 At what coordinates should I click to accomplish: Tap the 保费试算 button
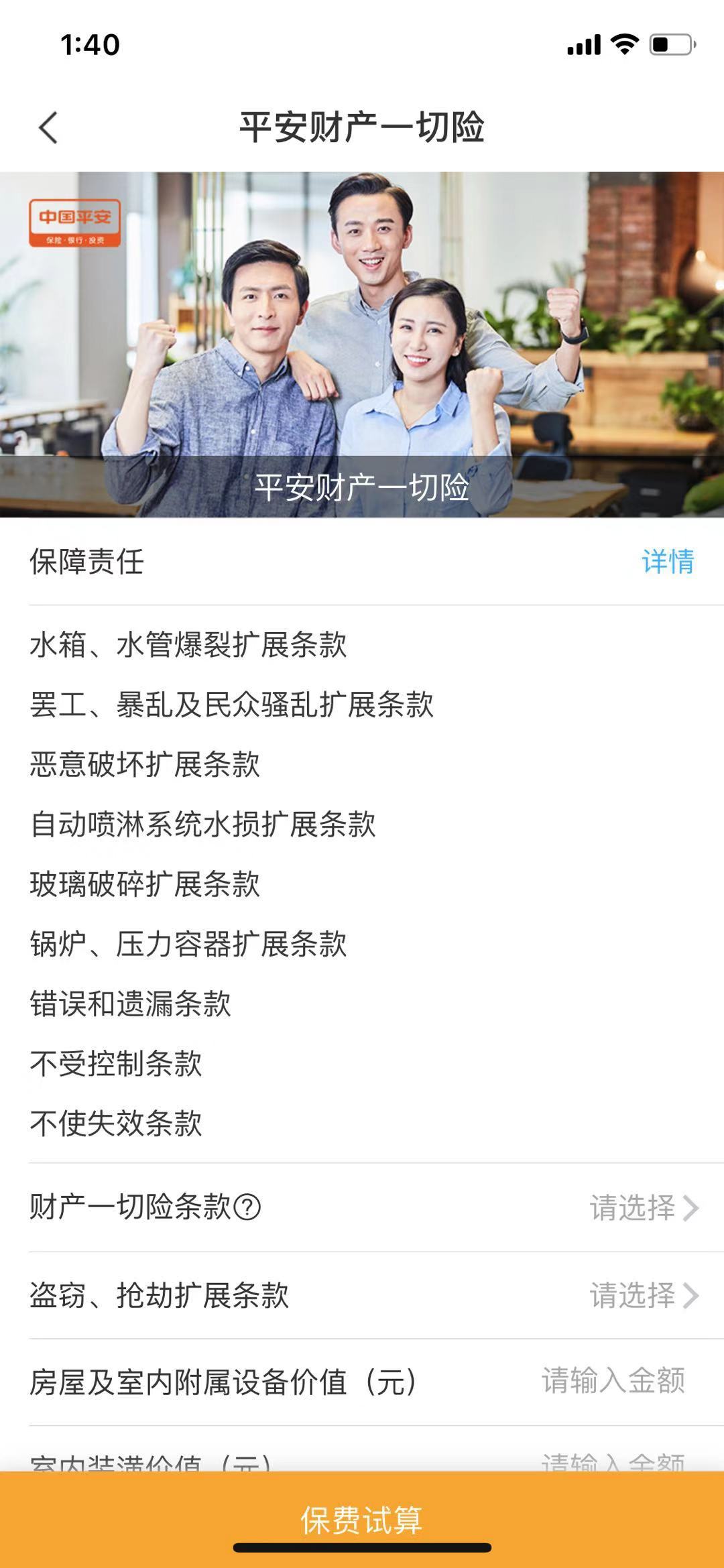point(362,1519)
